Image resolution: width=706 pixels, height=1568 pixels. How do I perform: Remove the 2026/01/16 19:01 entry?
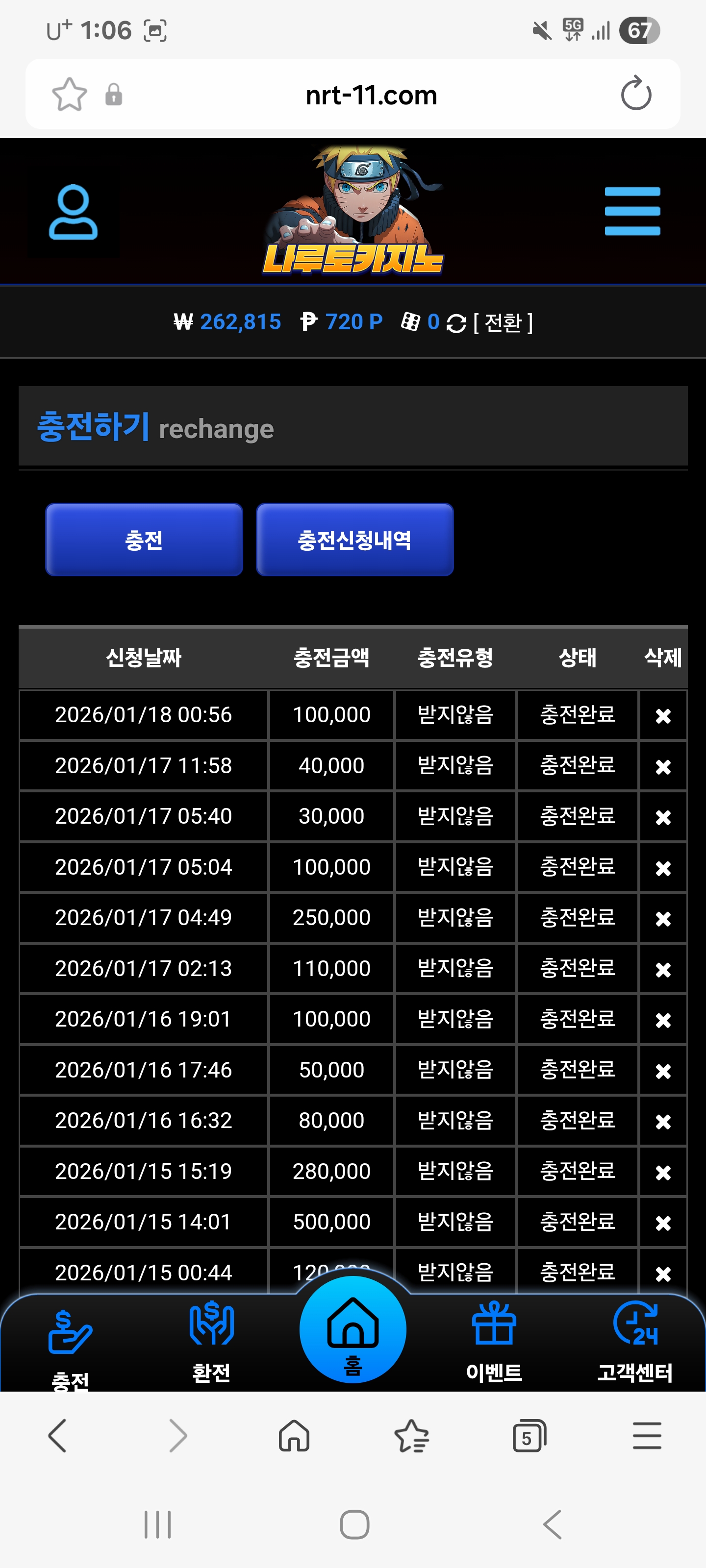point(663,1020)
